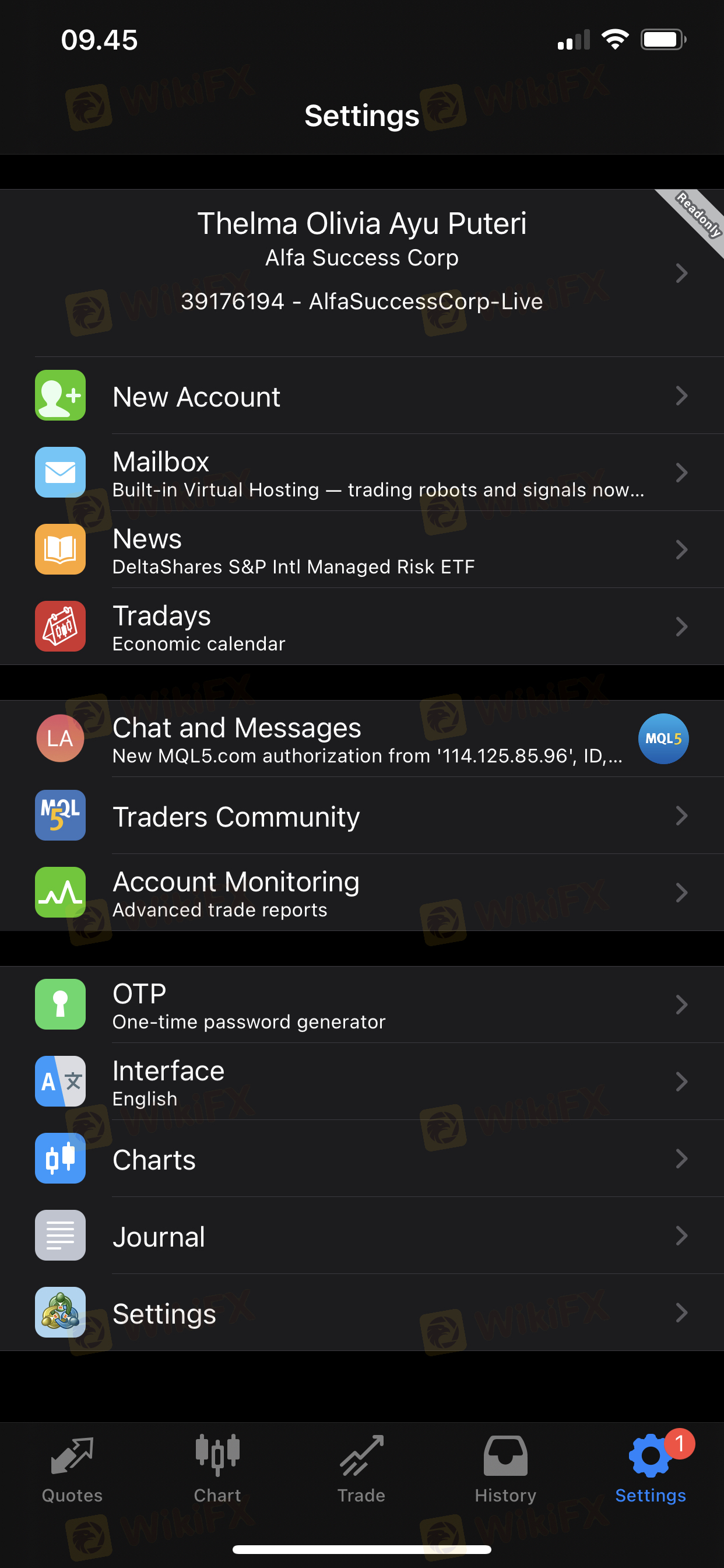Open New Account

click(x=361, y=396)
